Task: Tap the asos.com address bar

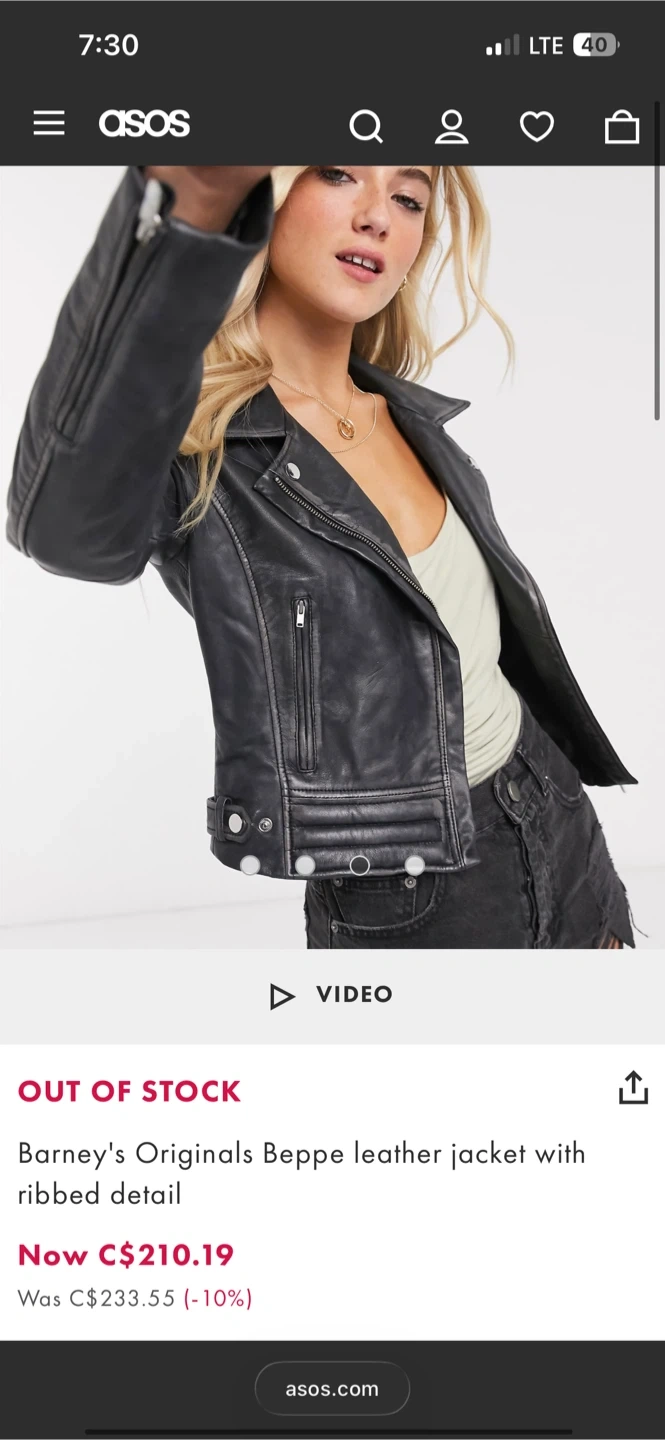Action: click(332, 1389)
